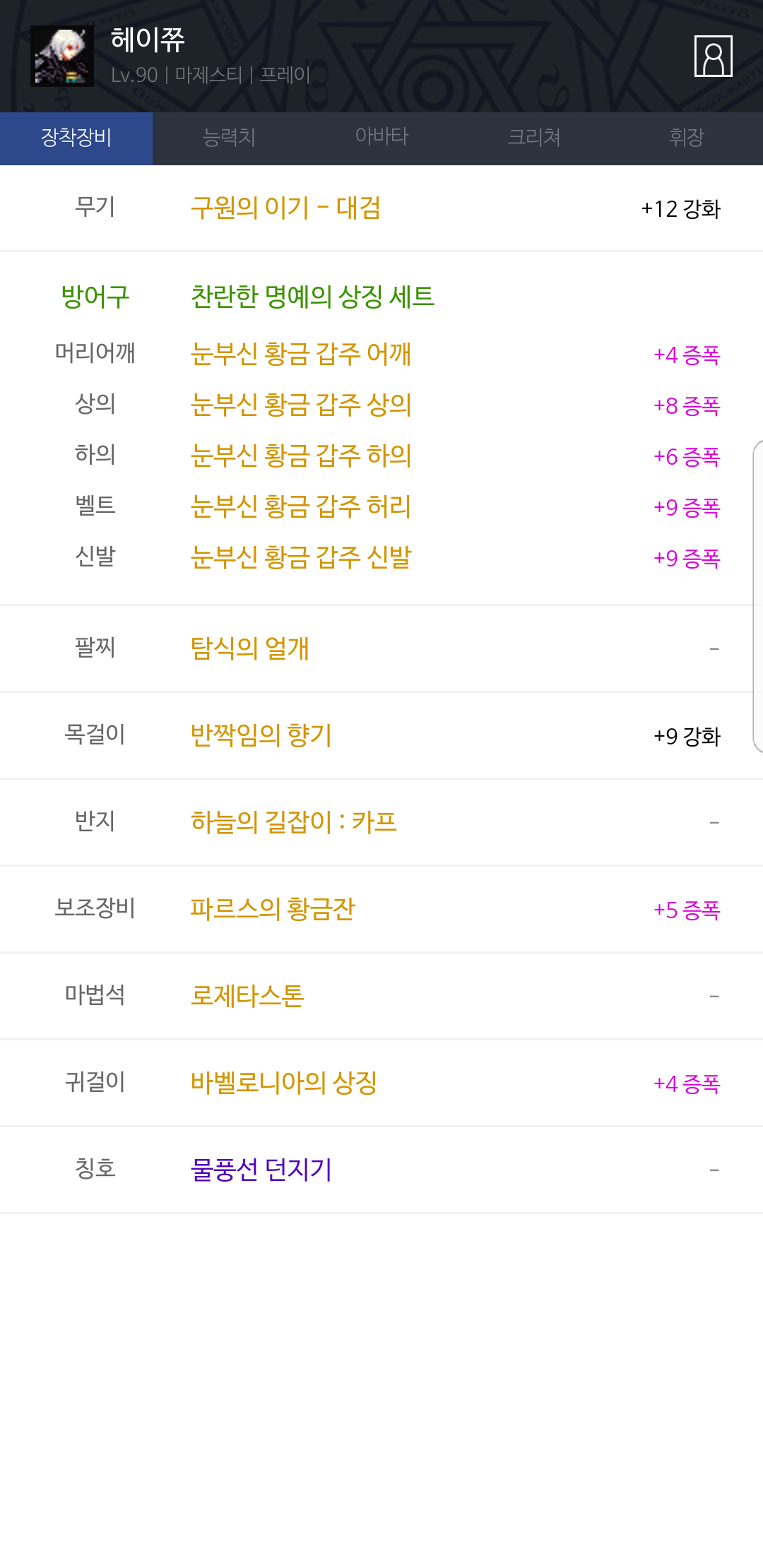Open bracelet 탐식의 얼개

[x=249, y=648]
